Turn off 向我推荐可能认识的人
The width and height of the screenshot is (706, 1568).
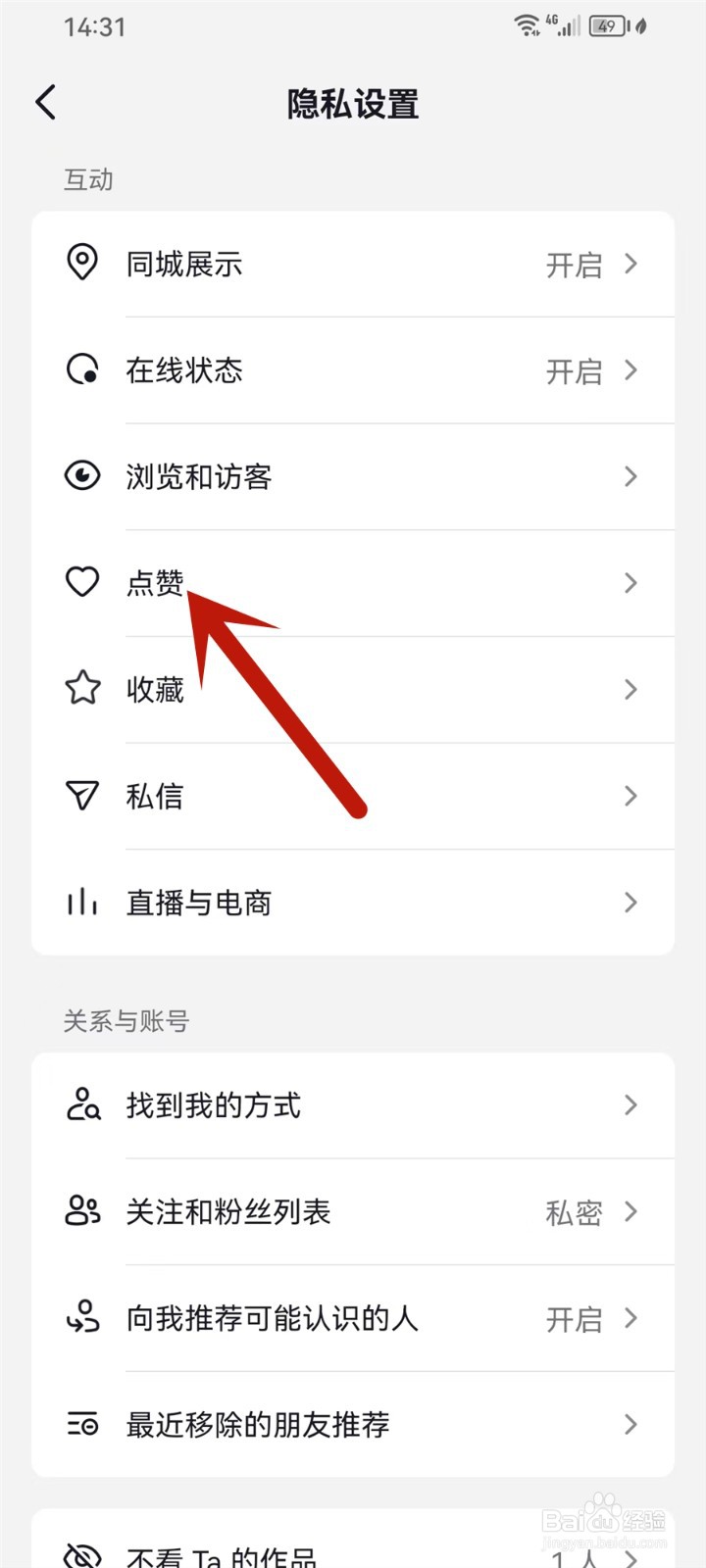point(575,1318)
